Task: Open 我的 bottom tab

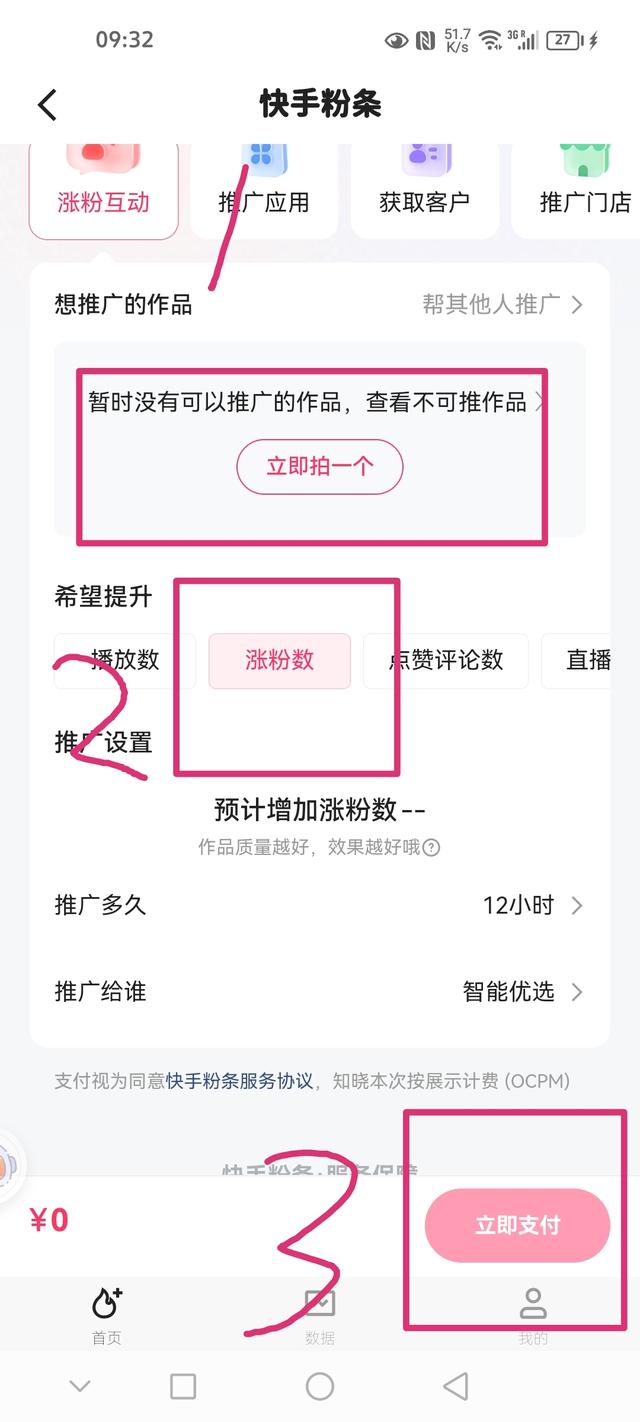Action: [533, 1315]
